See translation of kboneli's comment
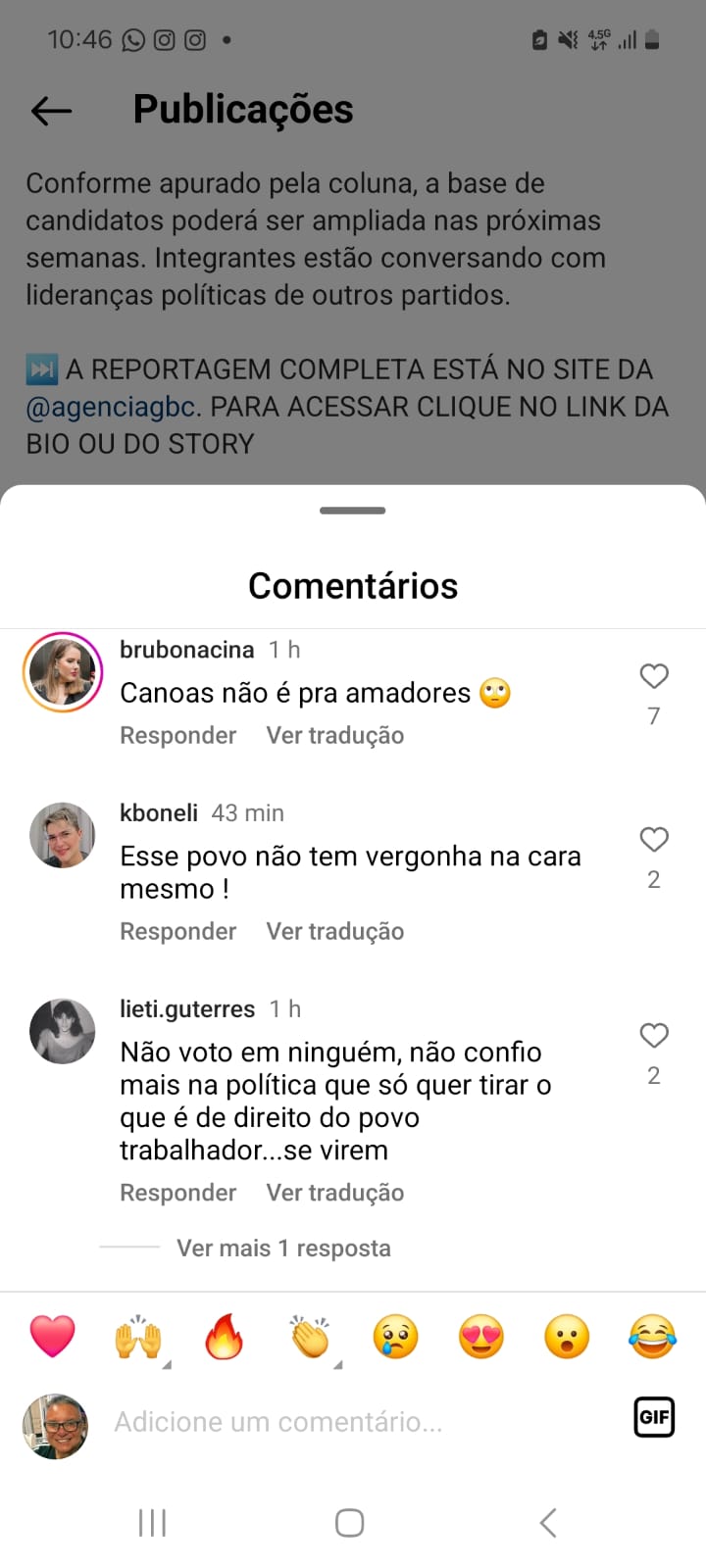Screen dimensions: 706x1568 pos(335,932)
